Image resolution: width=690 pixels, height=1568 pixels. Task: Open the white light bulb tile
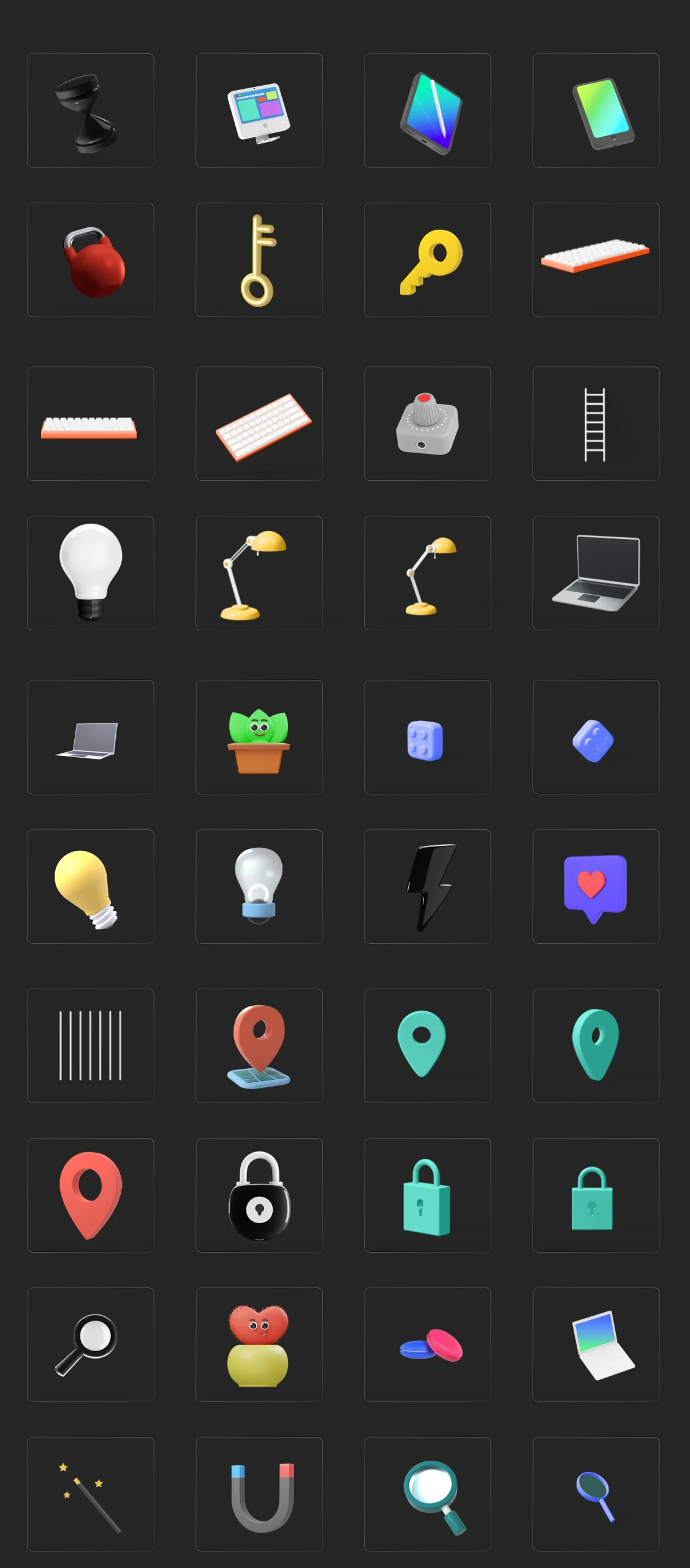(x=91, y=573)
